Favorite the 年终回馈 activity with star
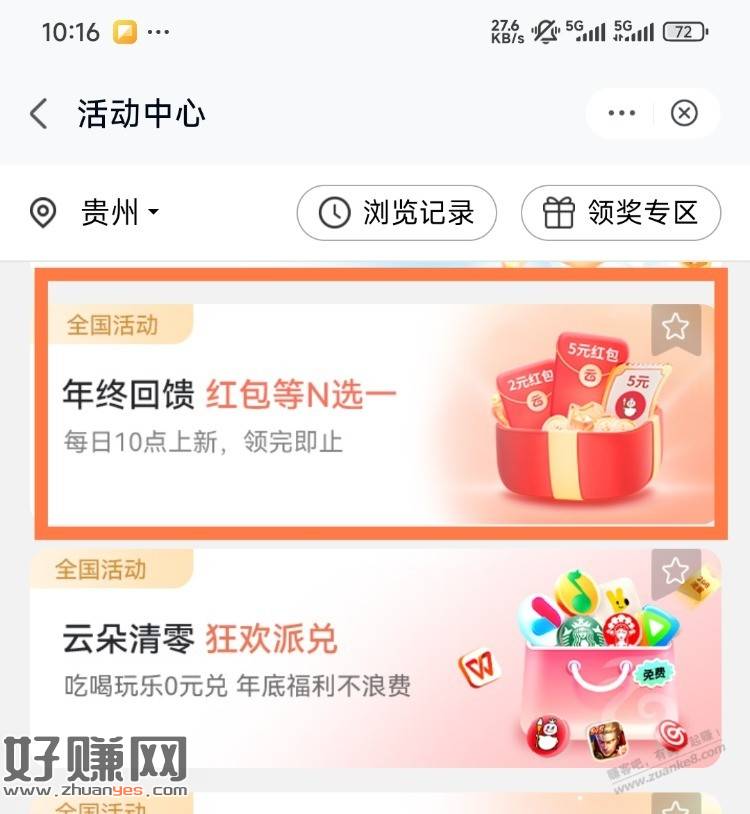750x814 pixels. (x=676, y=326)
